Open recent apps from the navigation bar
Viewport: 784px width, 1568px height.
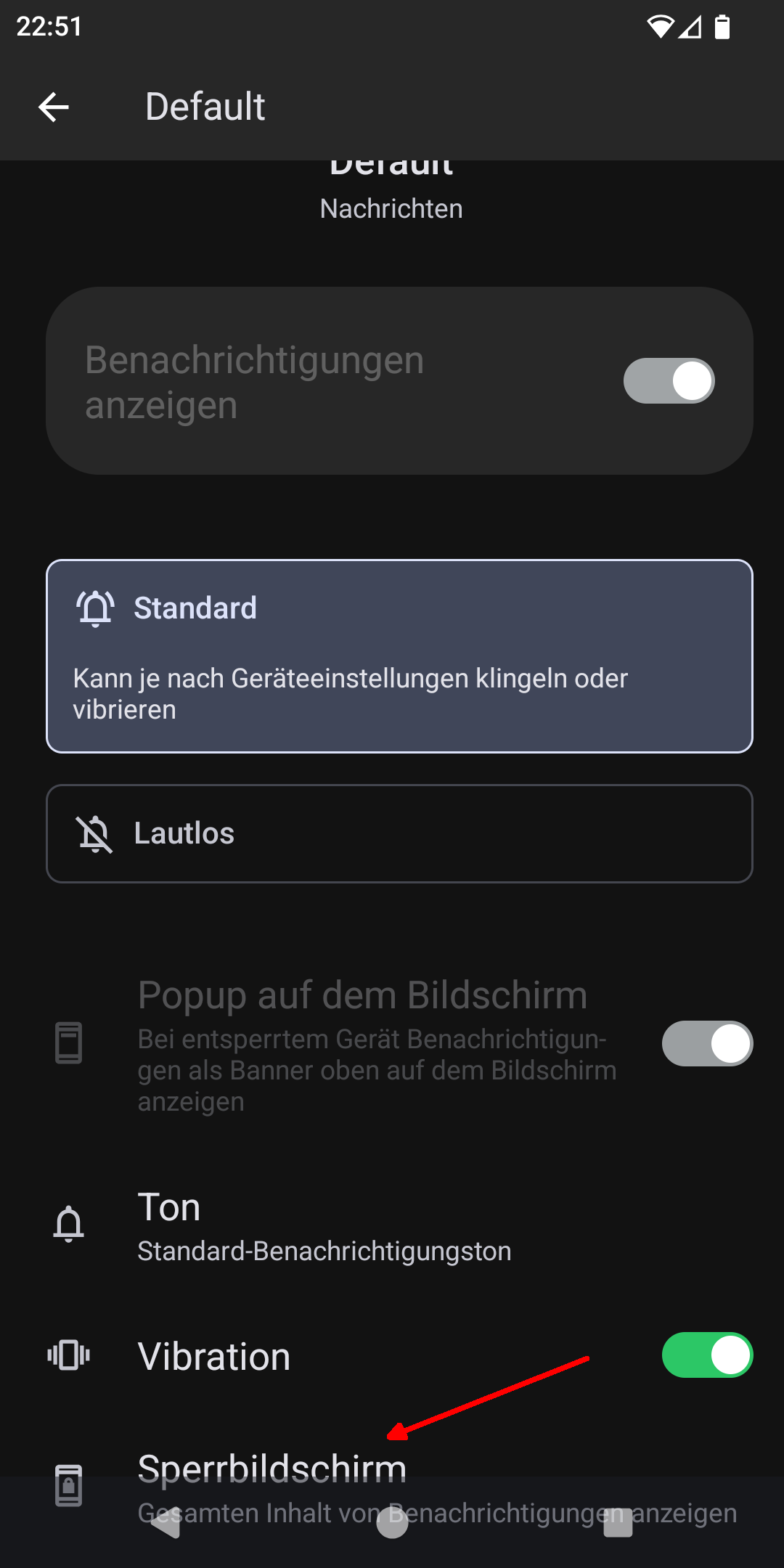coord(618,1523)
